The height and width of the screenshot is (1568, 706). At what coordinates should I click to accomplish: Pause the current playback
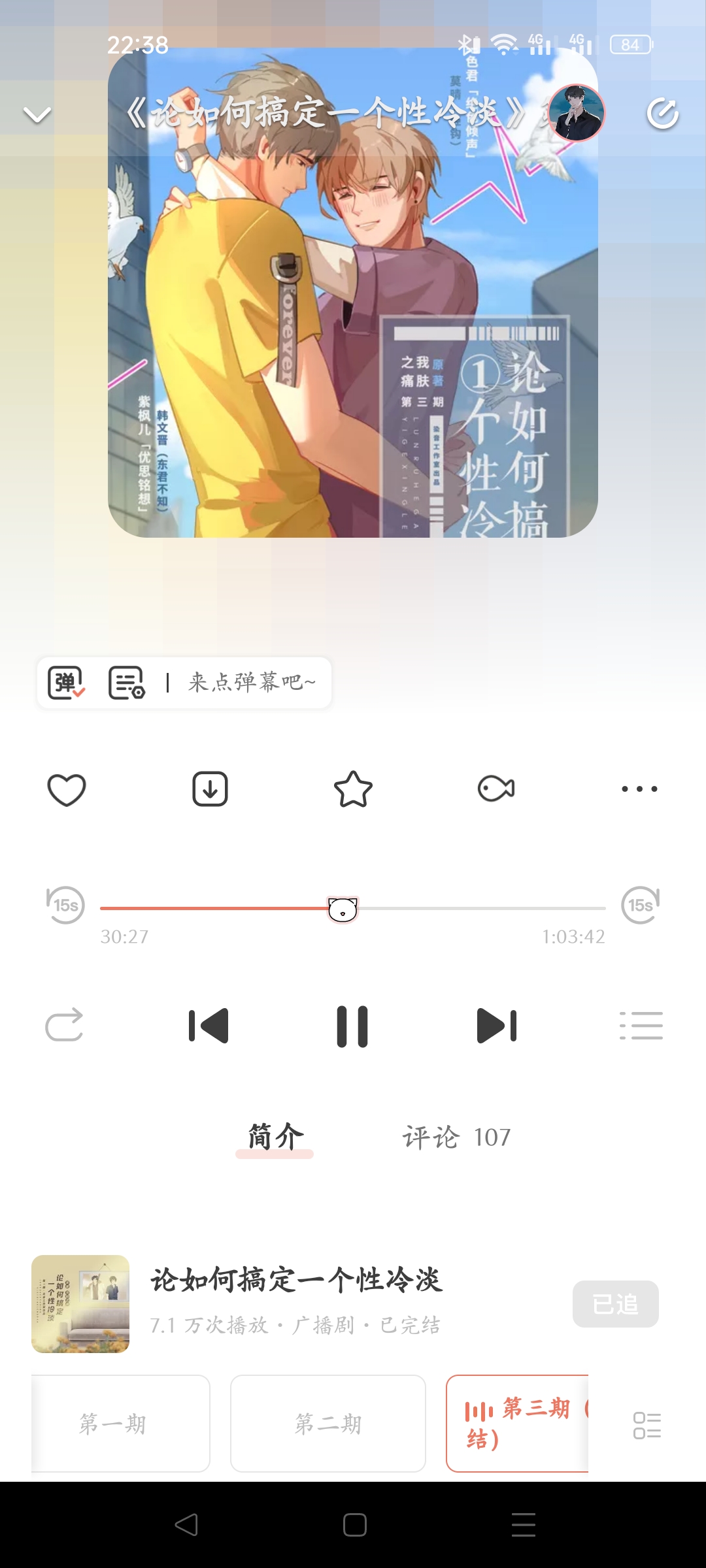pos(352,1026)
